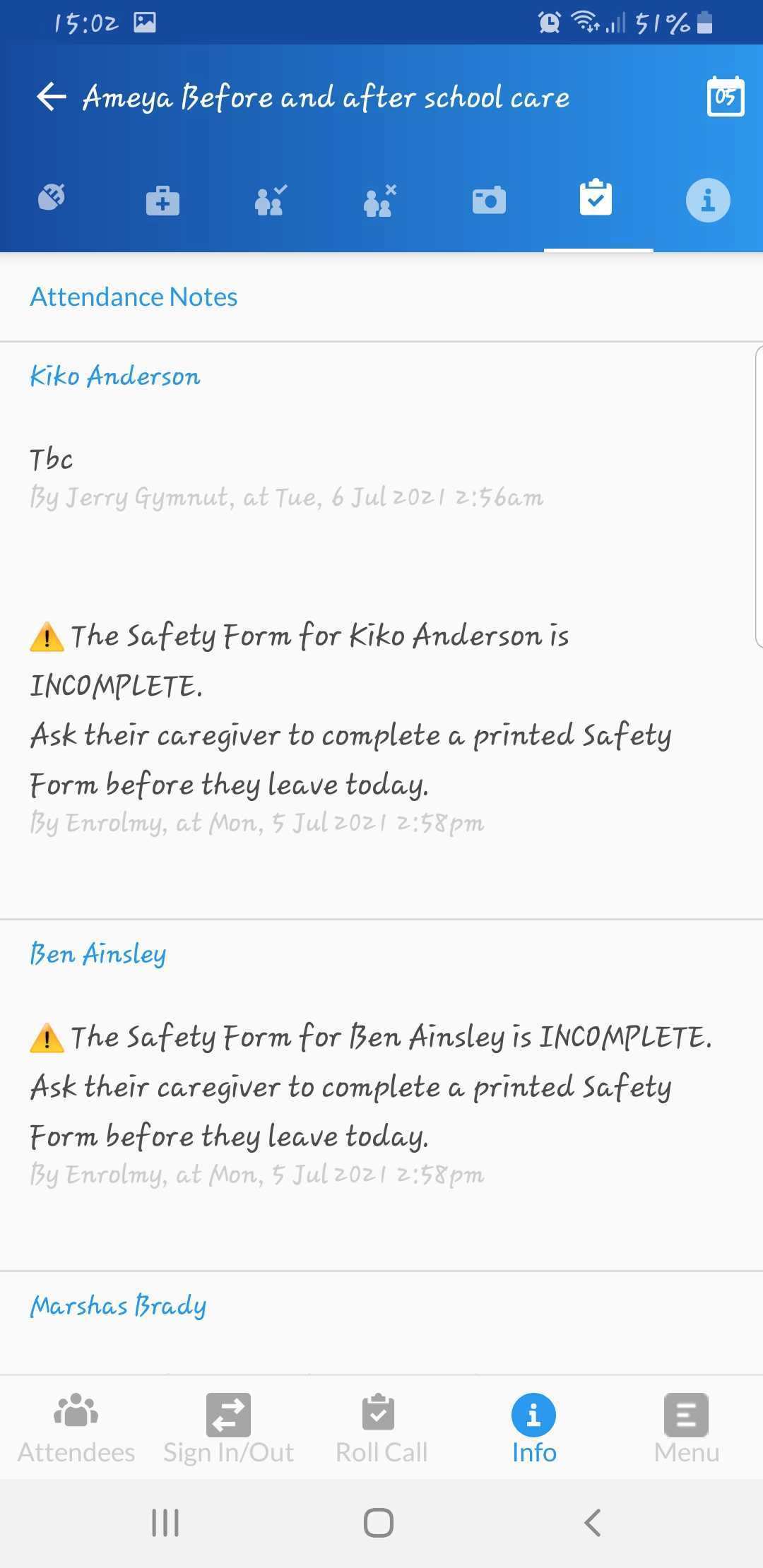The height and width of the screenshot is (1568, 763).
Task: Open the Menu in bottom navigation
Action: pos(687,1428)
